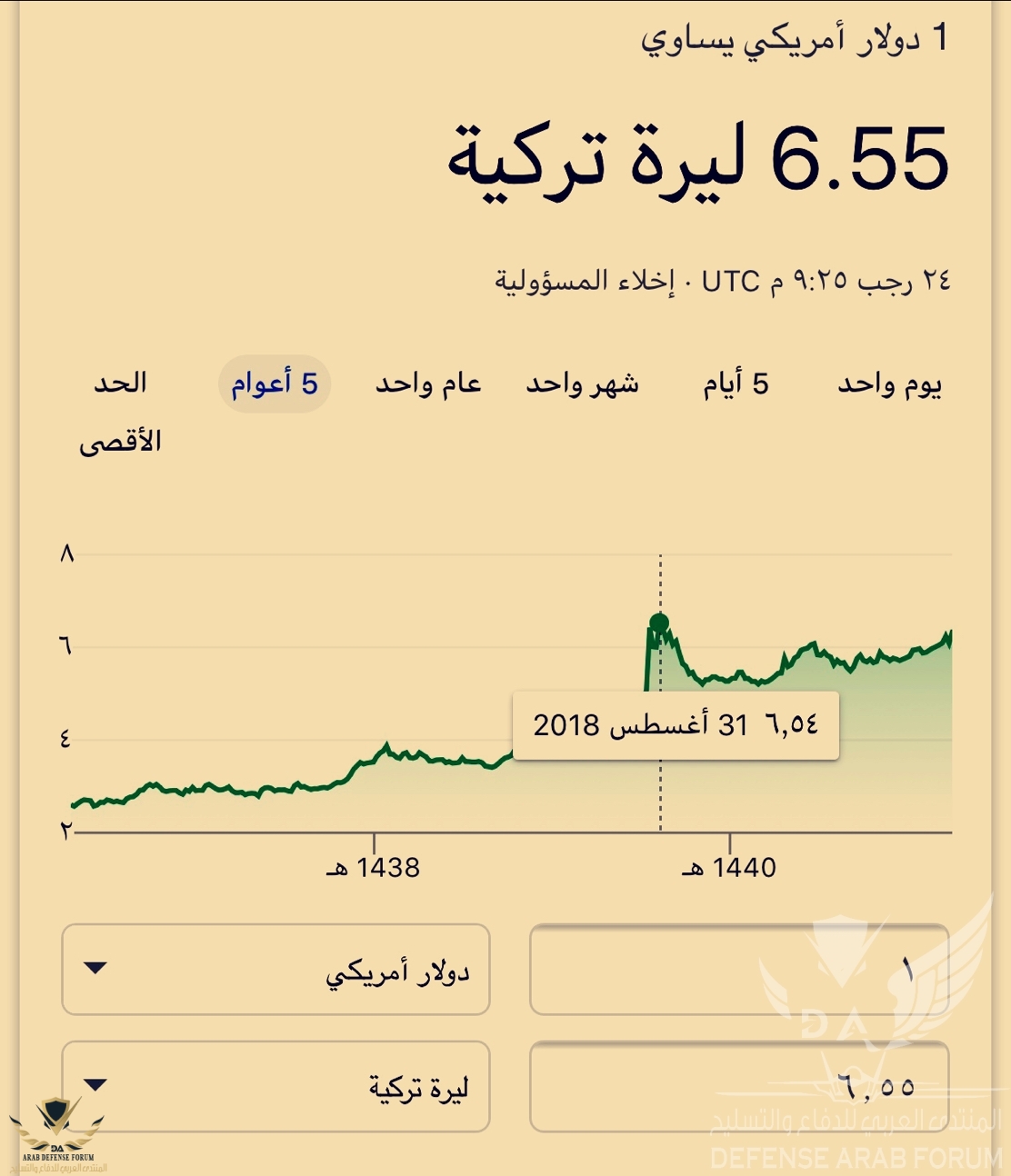
Task: Edit the US dollar amount field
Action: 738,970
